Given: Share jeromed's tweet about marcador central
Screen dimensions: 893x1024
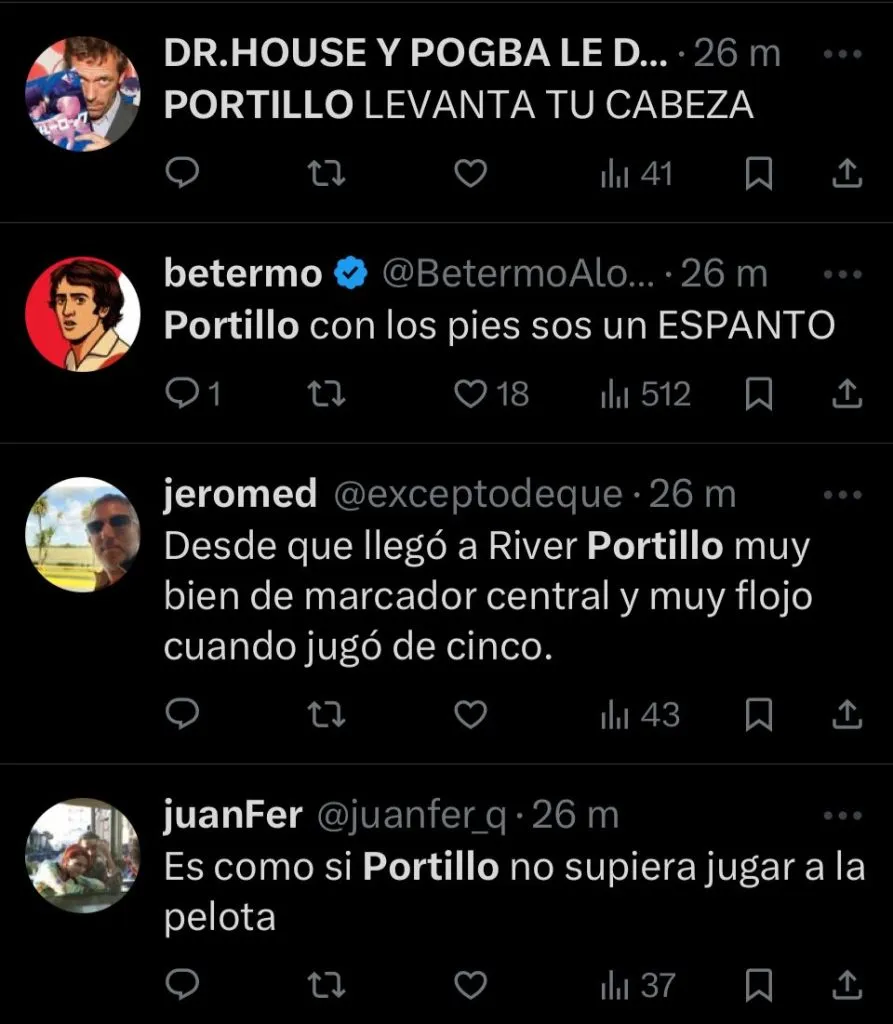Looking at the screenshot, I should click(846, 714).
